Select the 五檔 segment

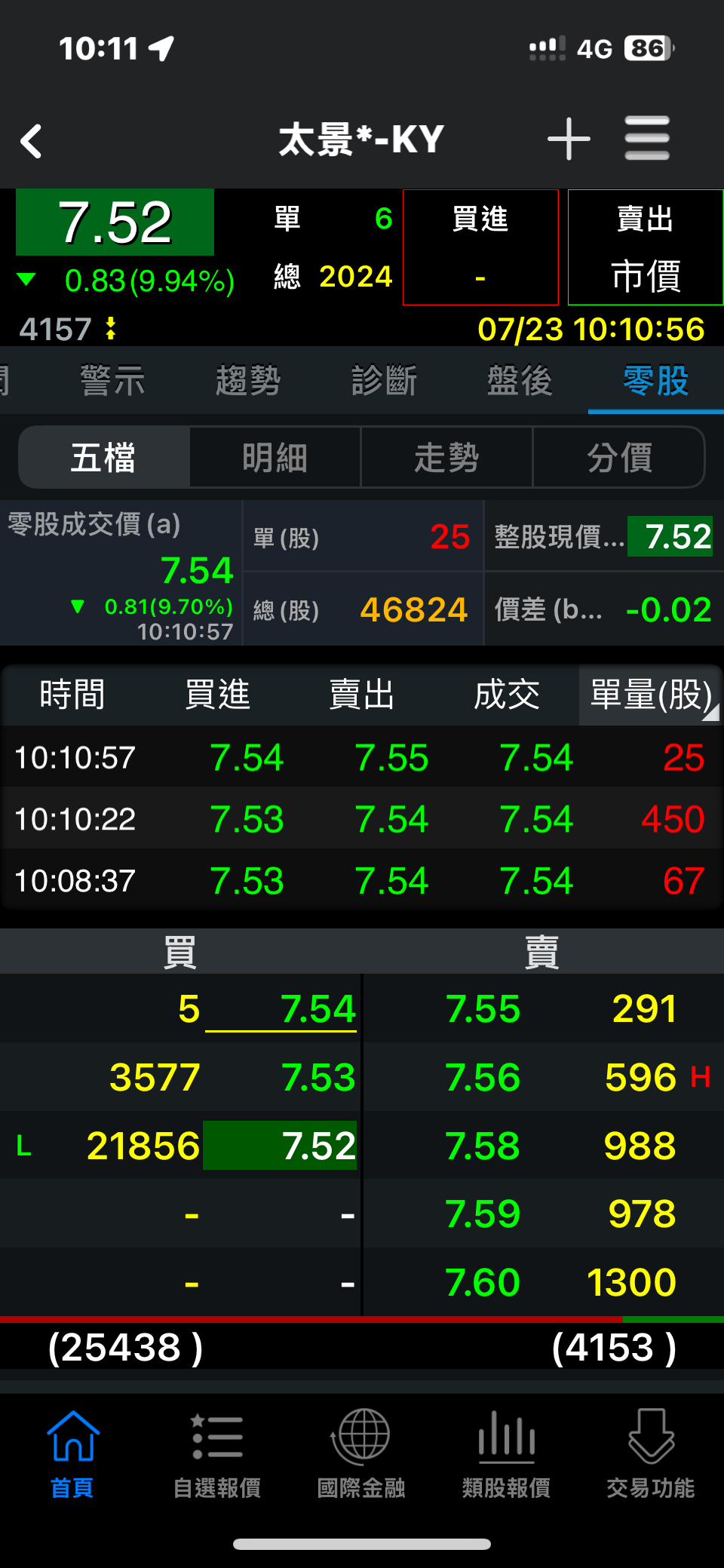click(x=104, y=458)
